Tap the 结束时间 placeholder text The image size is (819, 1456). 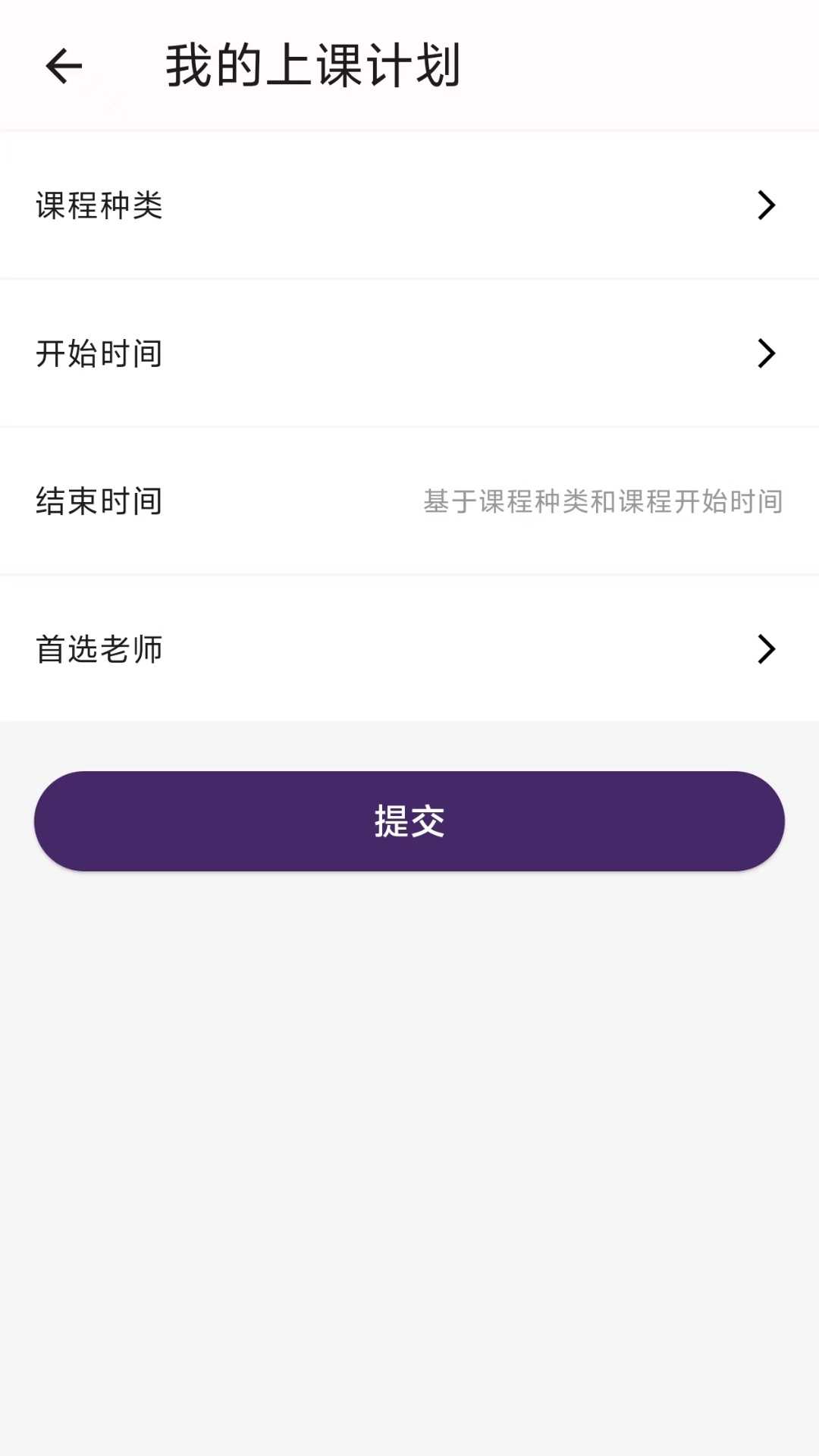click(x=603, y=500)
